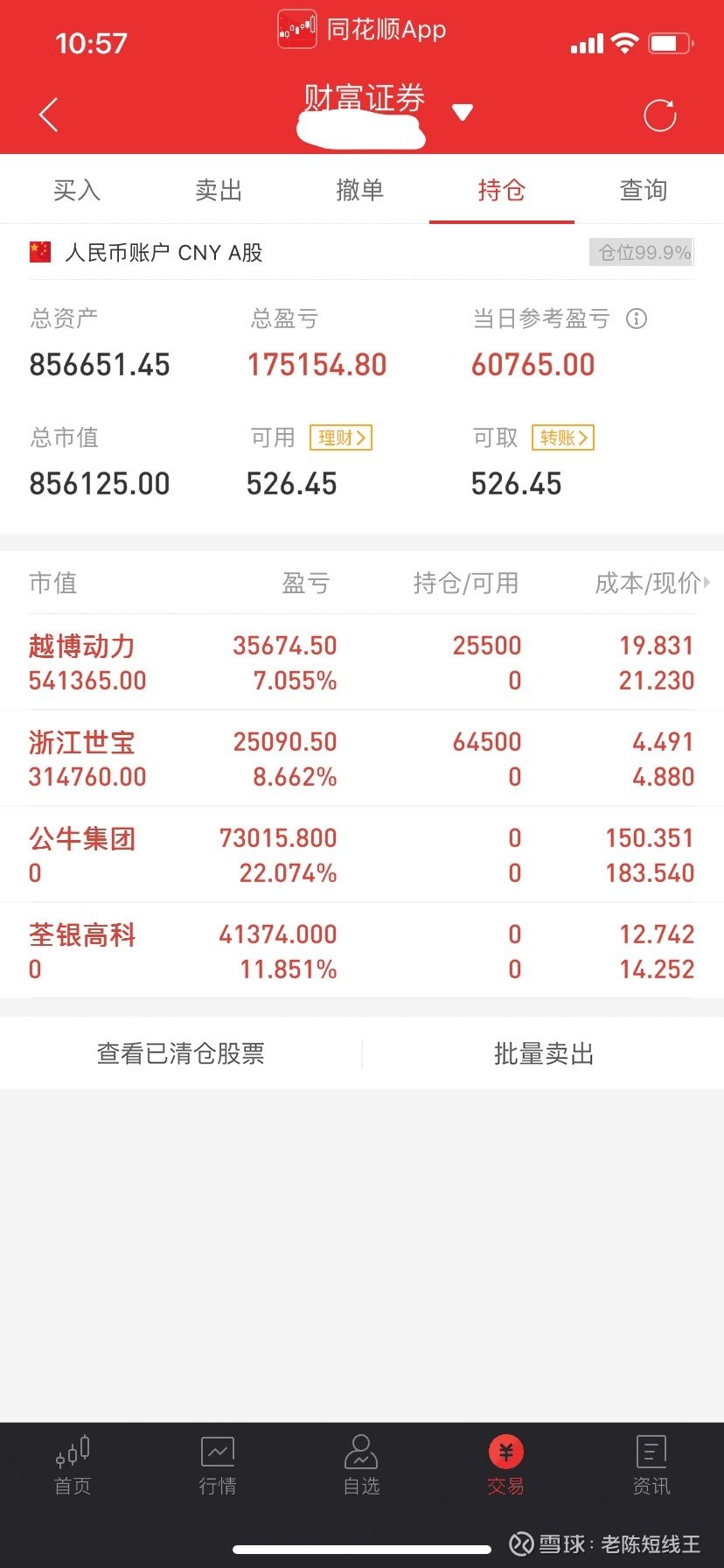Open the 理财 wealth management entry
724x1568 pixels.
tap(340, 437)
